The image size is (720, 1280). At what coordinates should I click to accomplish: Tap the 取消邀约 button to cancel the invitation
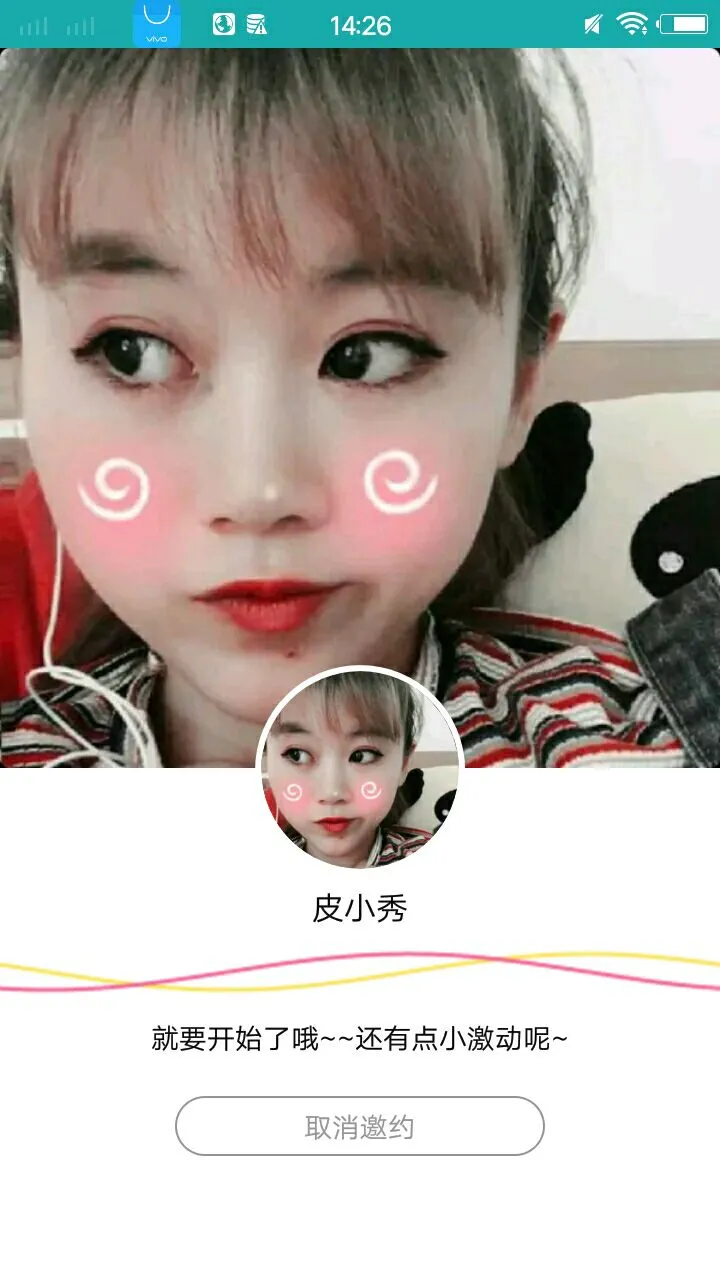click(360, 1127)
